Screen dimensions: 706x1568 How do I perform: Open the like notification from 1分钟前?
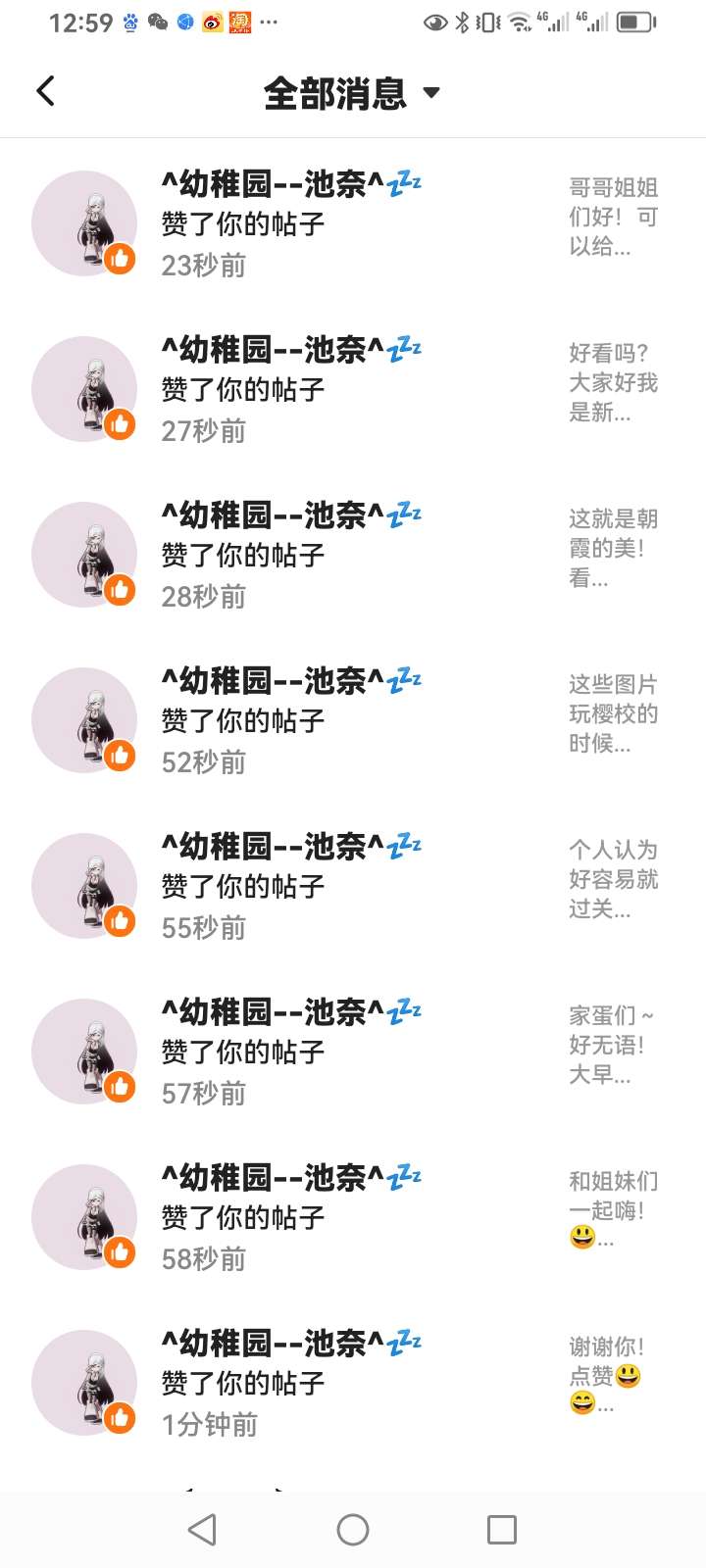click(353, 1383)
